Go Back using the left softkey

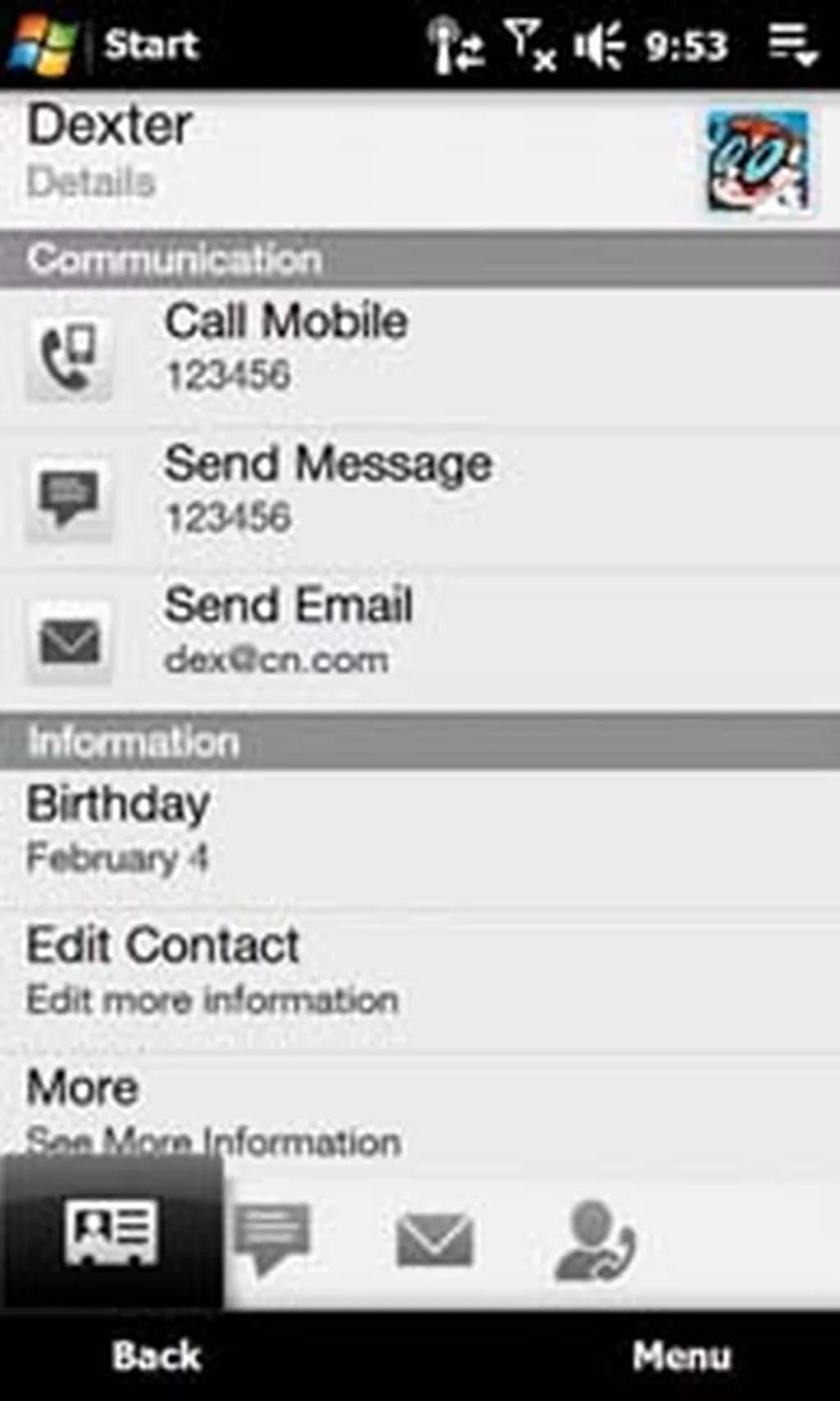(x=156, y=1354)
